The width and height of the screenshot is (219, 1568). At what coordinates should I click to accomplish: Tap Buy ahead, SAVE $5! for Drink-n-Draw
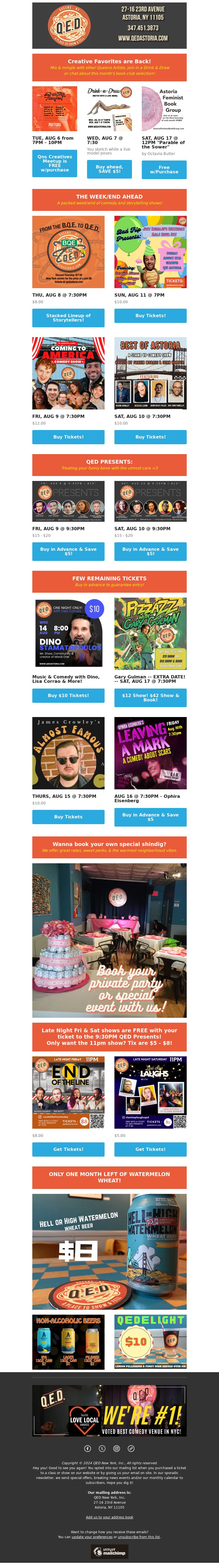(109, 169)
